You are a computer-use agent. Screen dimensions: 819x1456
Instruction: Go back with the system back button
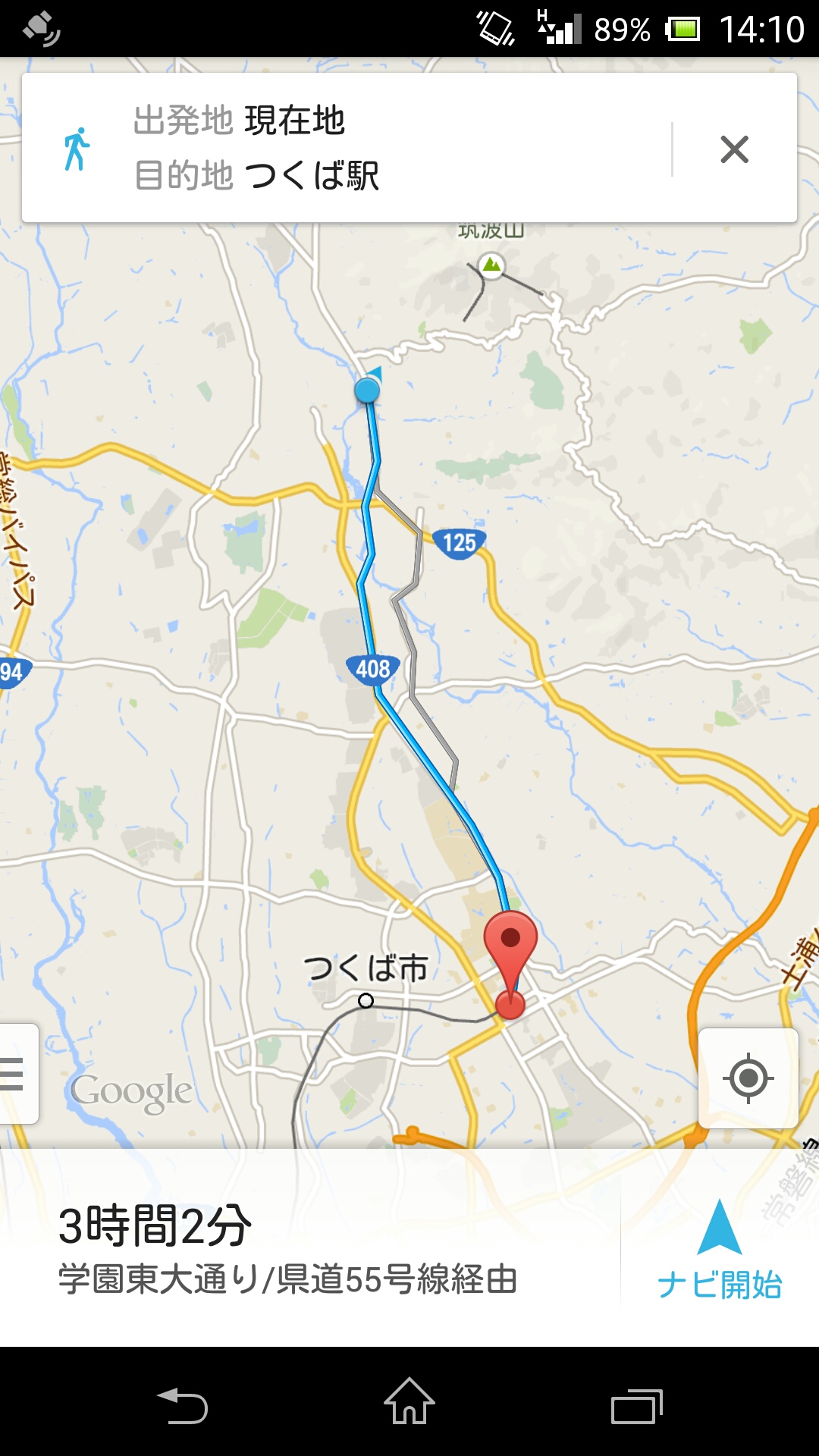[x=182, y=1405]
